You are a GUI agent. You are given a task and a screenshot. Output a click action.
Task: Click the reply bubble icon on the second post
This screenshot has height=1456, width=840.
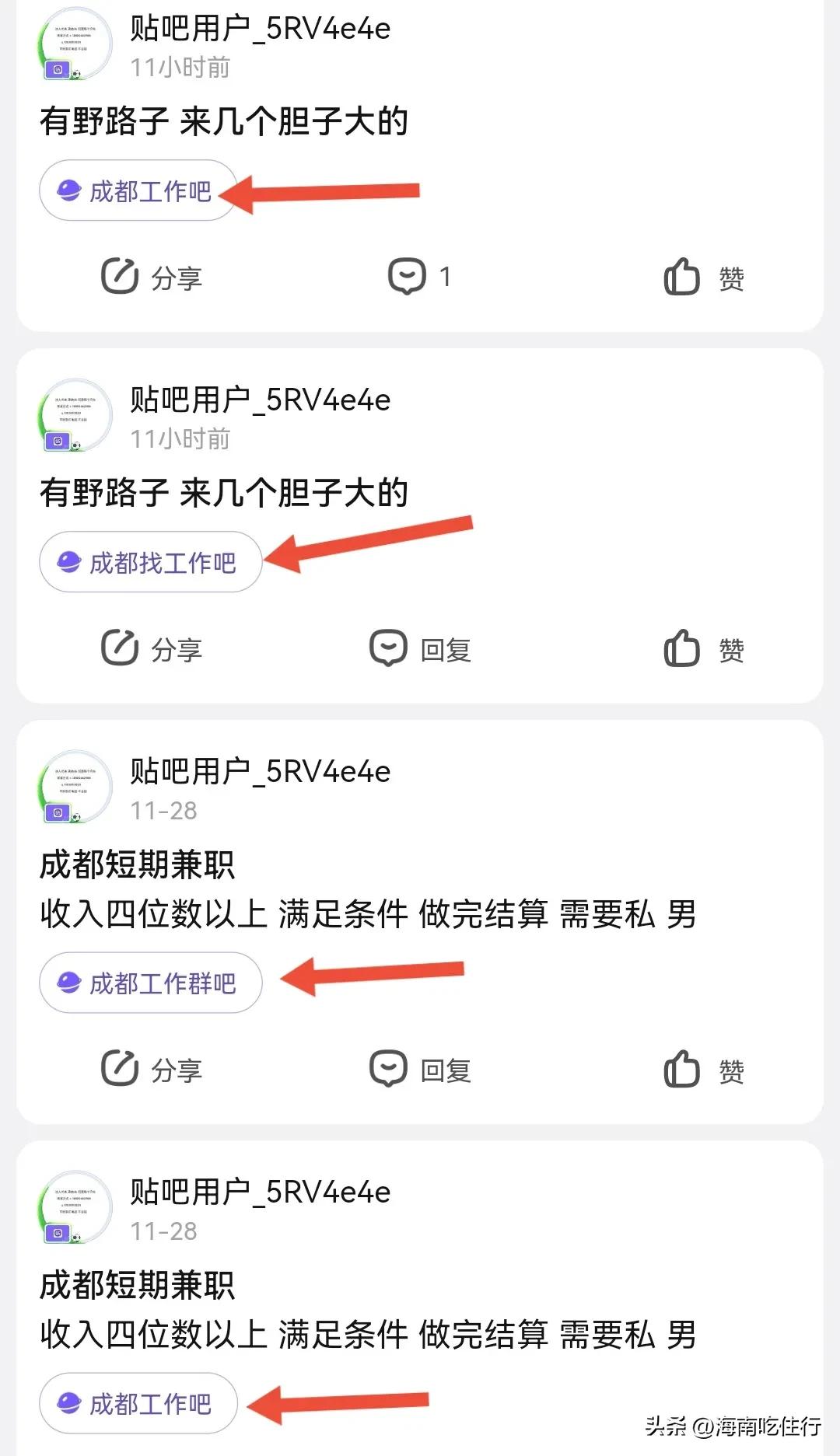coord(389,648)
